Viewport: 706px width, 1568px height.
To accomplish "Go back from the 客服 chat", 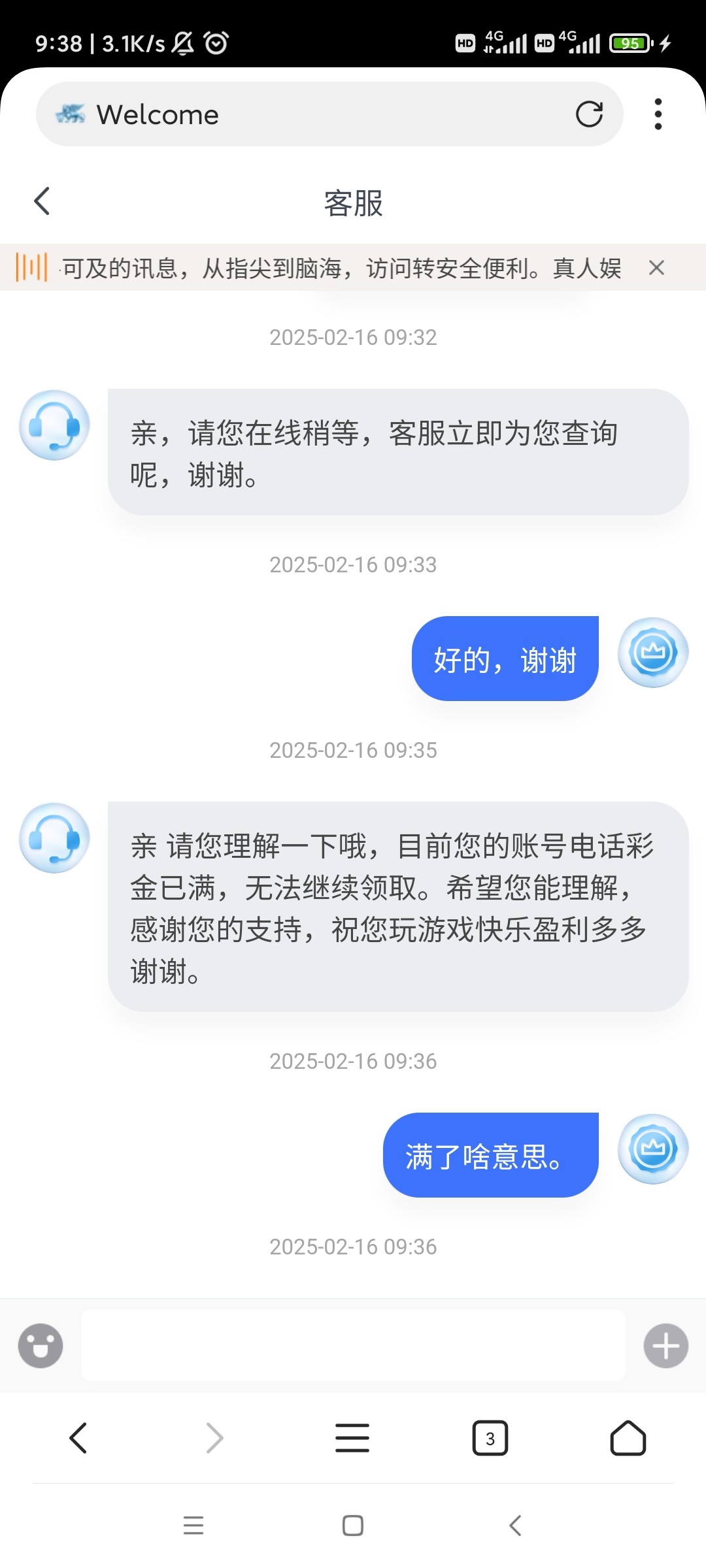I will click(x=42, y=201).
